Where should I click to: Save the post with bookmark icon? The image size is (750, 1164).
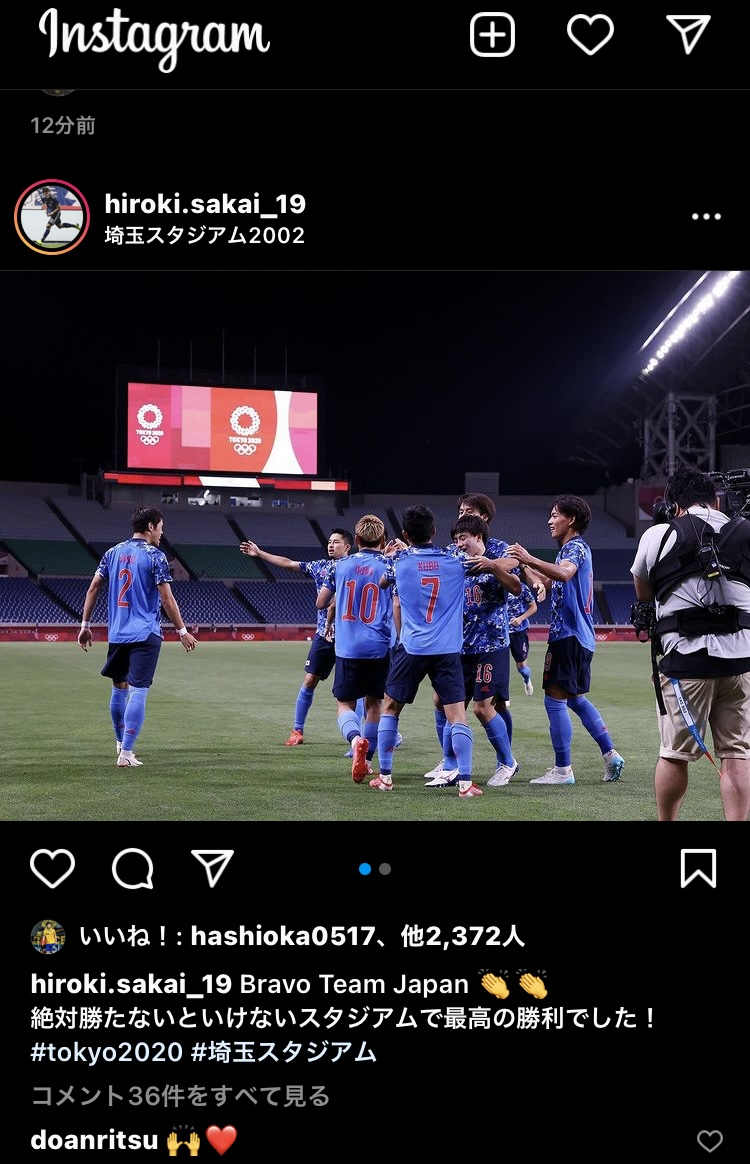pos(698,868)
